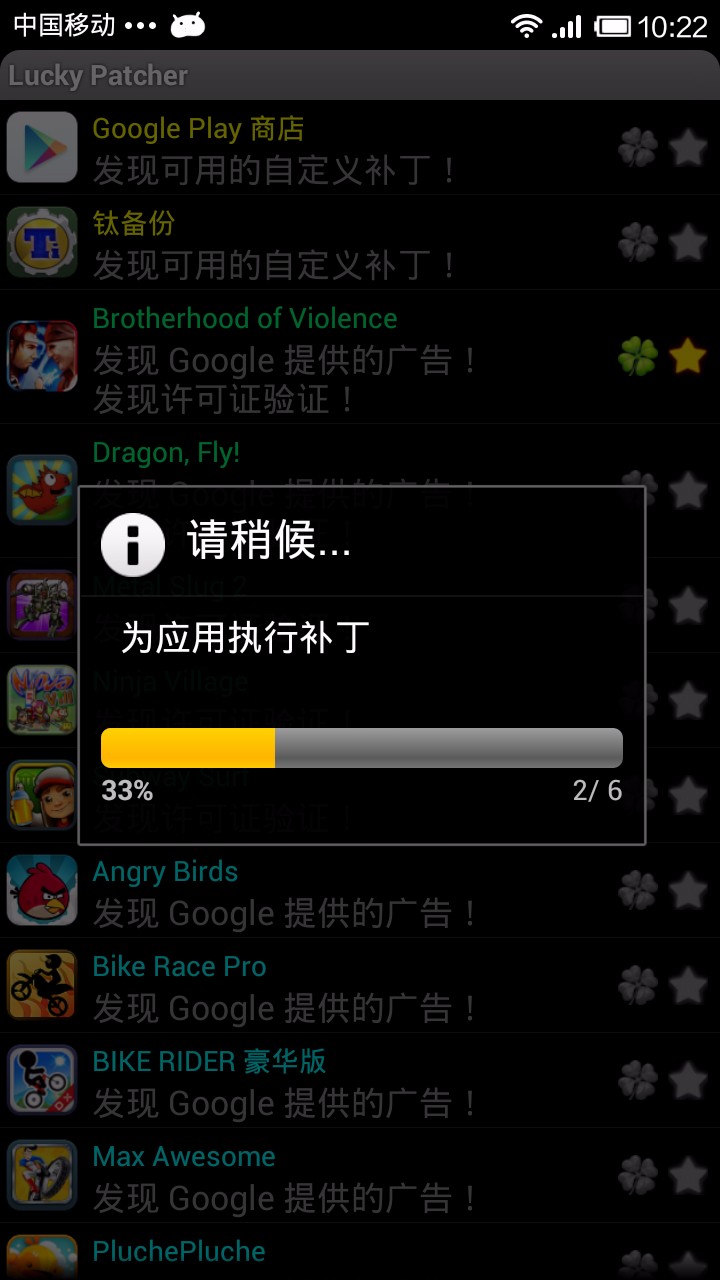Image resolution: width=720 pixels, height=1280 pixels.
Task: Select the Angry Birds row
Action: (x=300, y=891)
